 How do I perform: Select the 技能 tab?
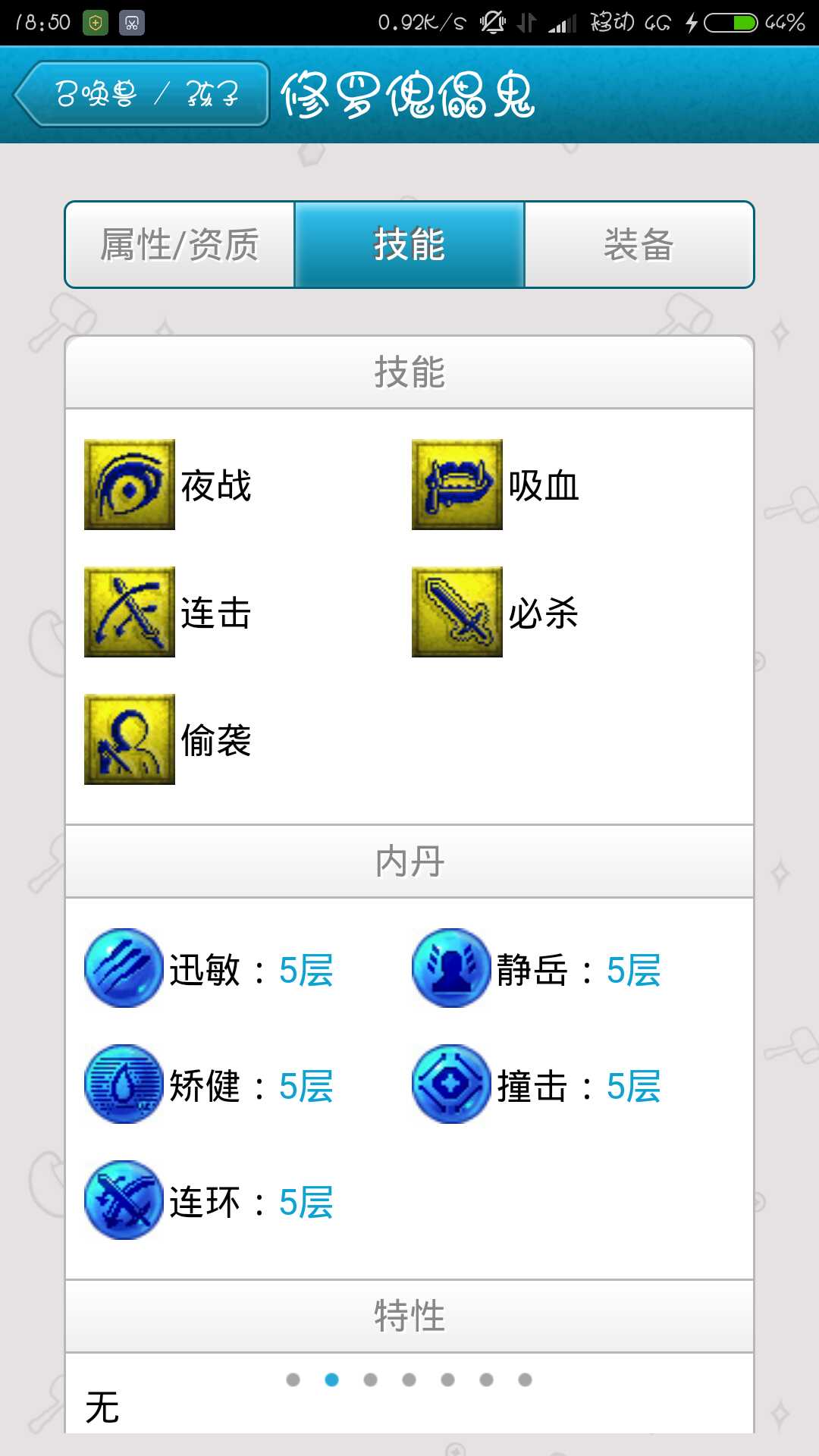pyautogui.click(x=409, y=244)
